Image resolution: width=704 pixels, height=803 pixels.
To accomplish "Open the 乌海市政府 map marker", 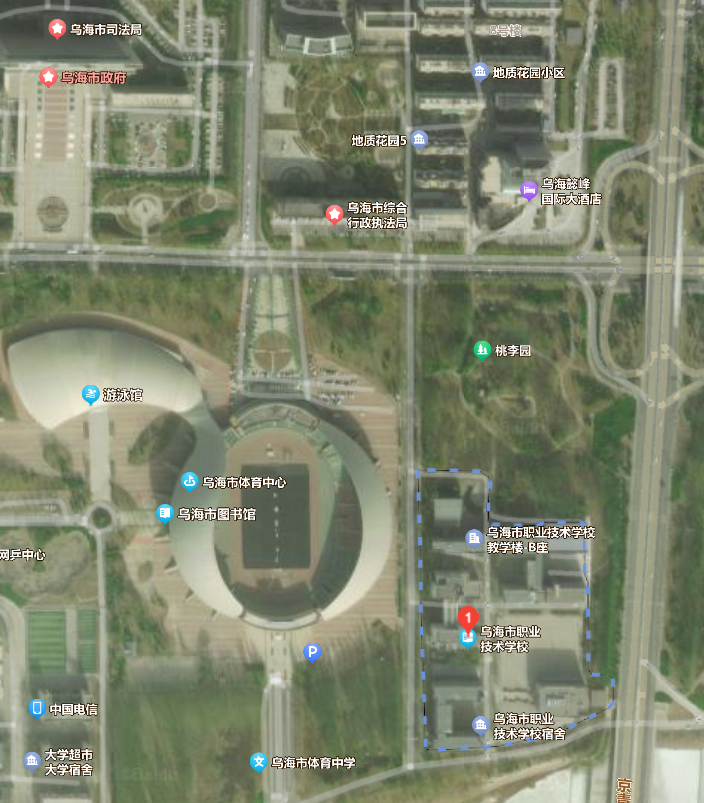I will (47, 77).
